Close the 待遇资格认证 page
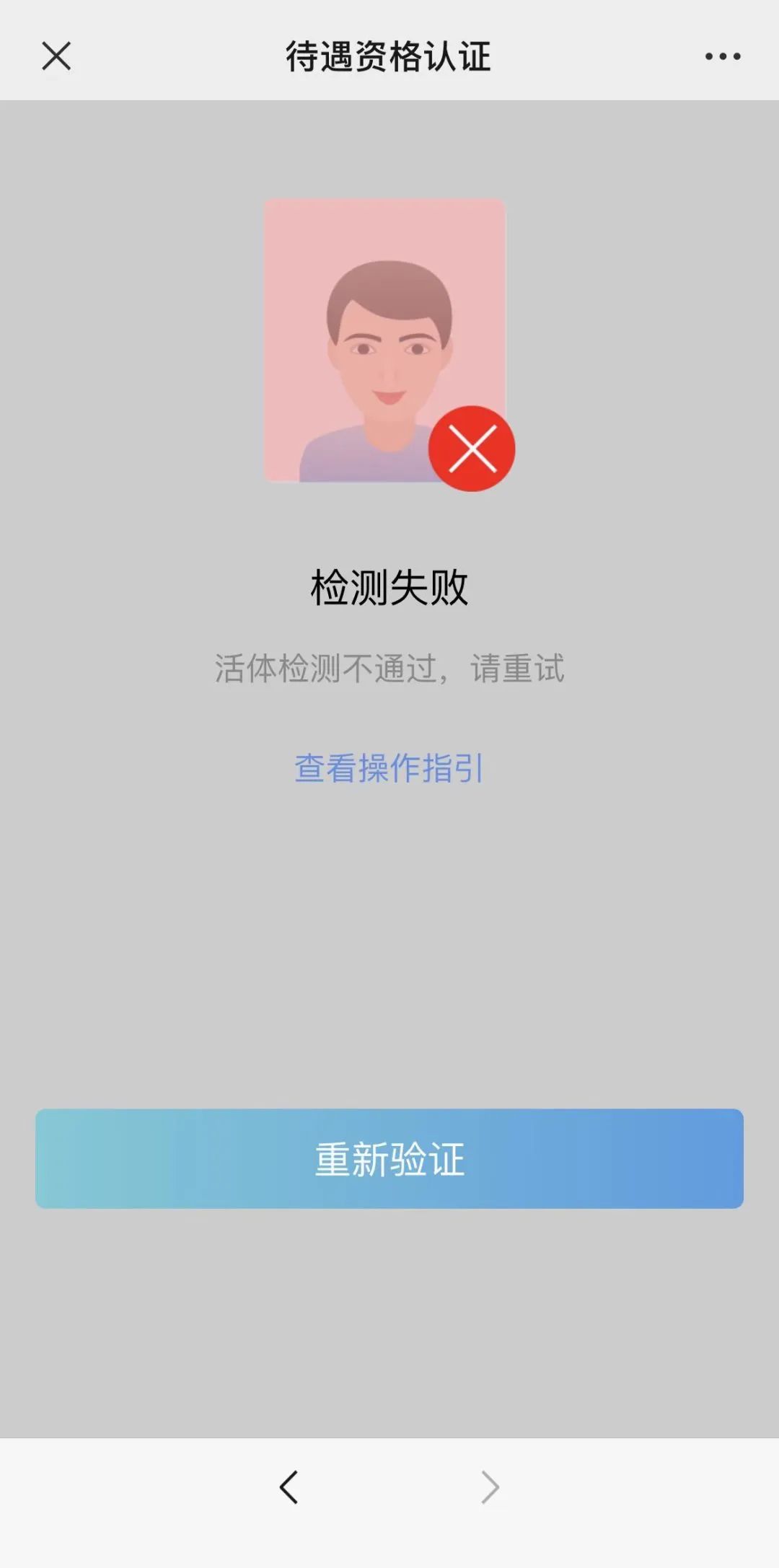The width and height of the screenshot is (779, 1568). click(x=56, y=56)
